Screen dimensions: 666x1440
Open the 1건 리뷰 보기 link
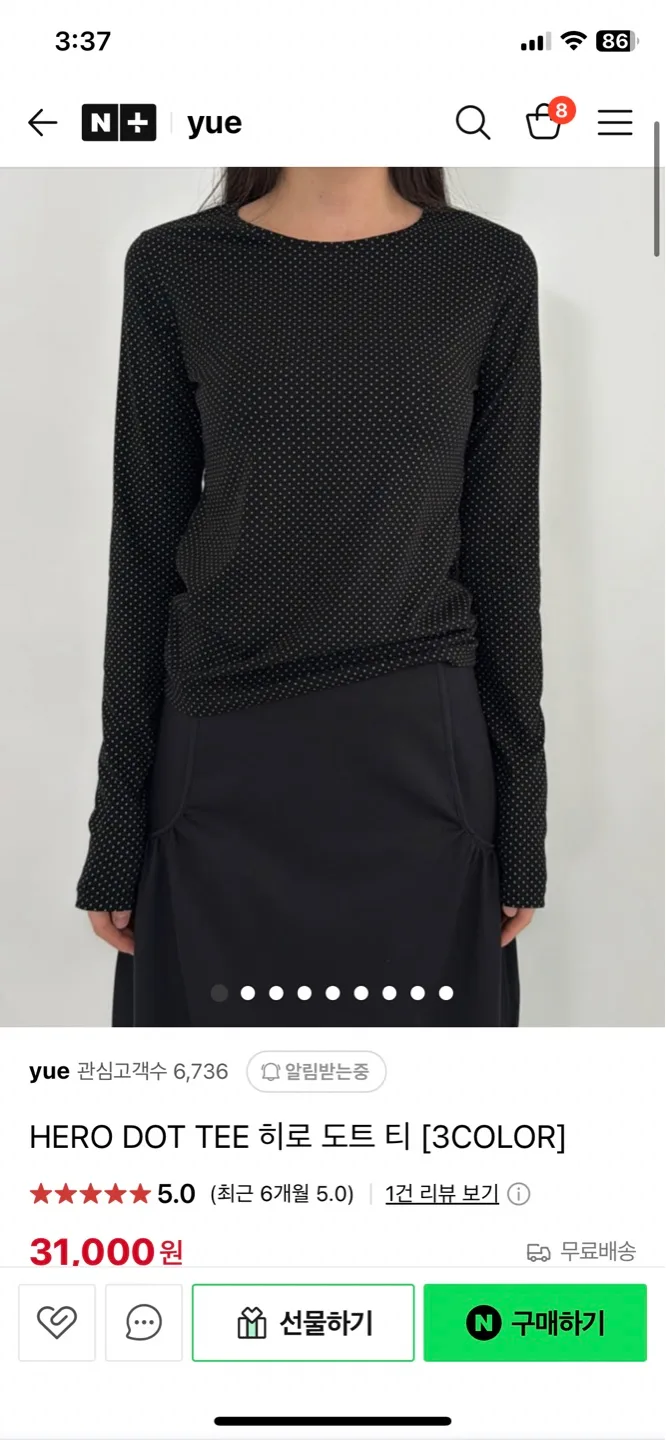(442, 1193)
